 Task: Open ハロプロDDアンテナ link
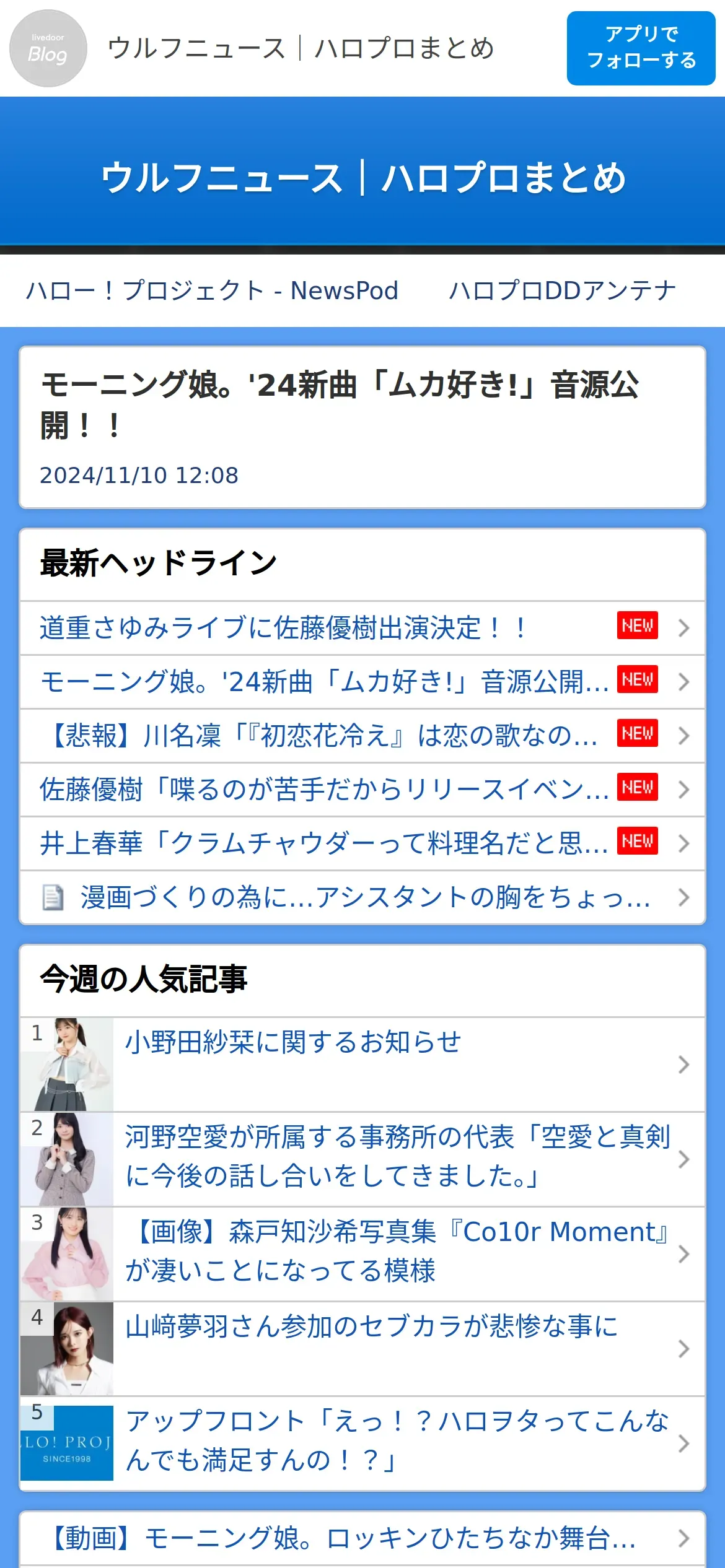click(562, 290)
